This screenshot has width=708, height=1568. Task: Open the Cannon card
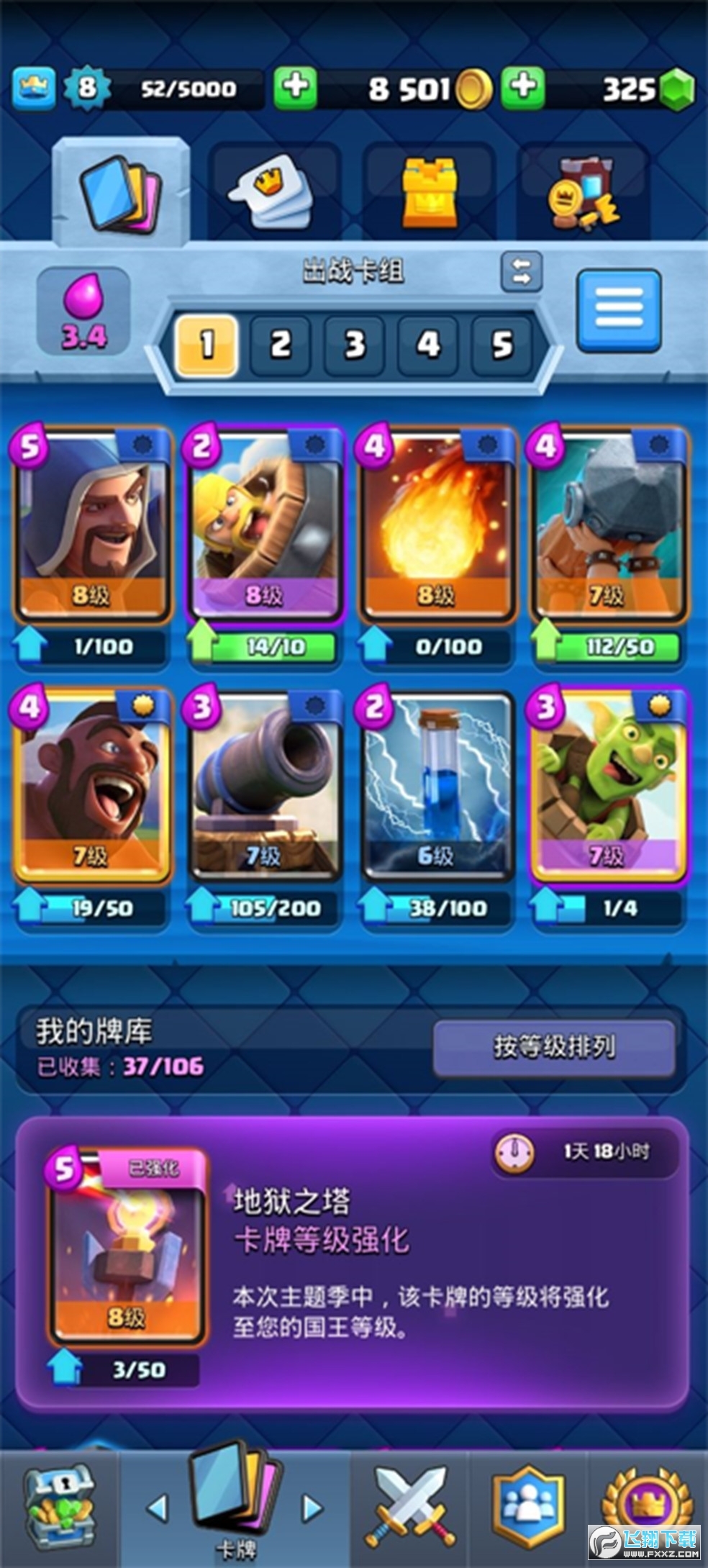click(x=264, y=786)
